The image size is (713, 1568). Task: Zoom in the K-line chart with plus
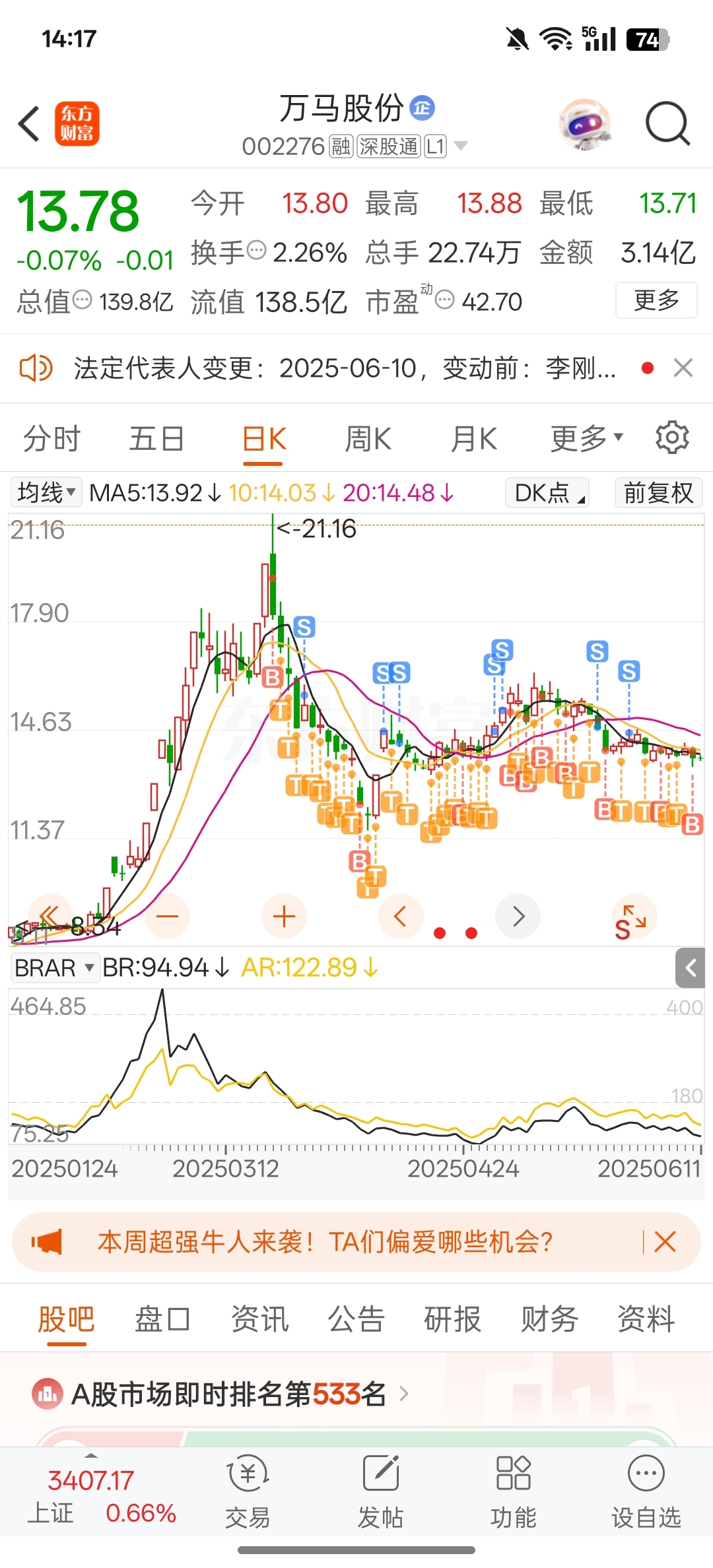pyautogui.click(x=284, y=916)
